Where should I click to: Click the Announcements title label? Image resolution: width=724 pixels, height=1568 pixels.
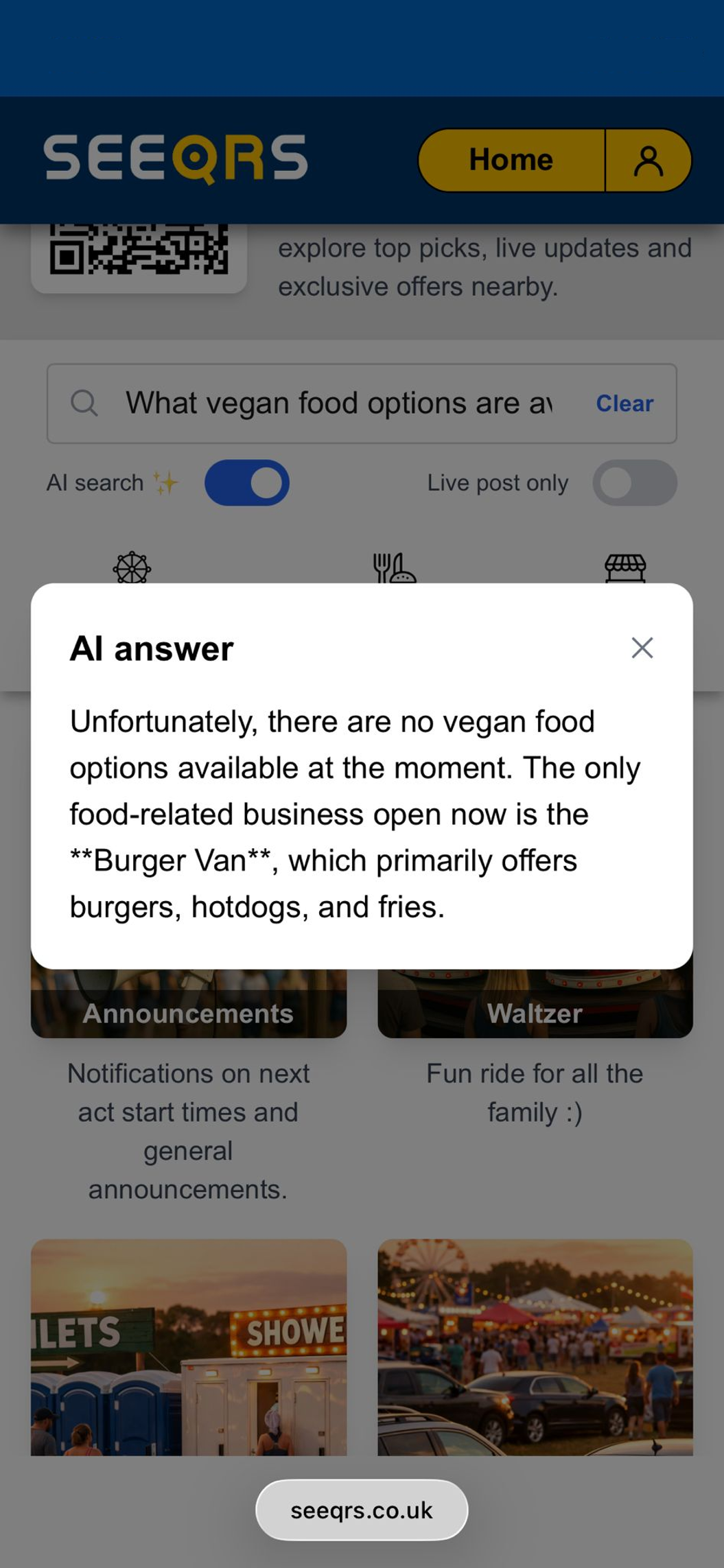point(189,1014)
